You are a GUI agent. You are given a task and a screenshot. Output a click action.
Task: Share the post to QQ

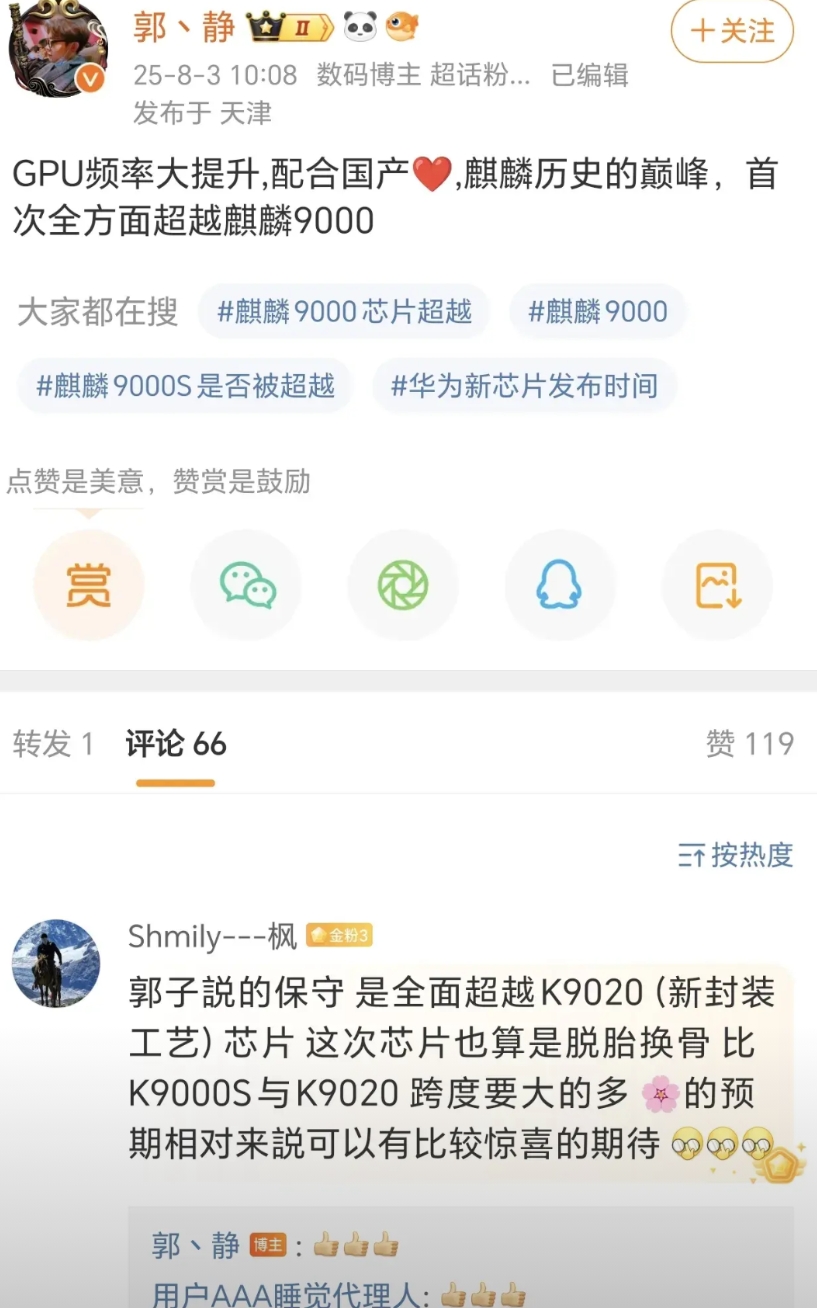(559, 585)
